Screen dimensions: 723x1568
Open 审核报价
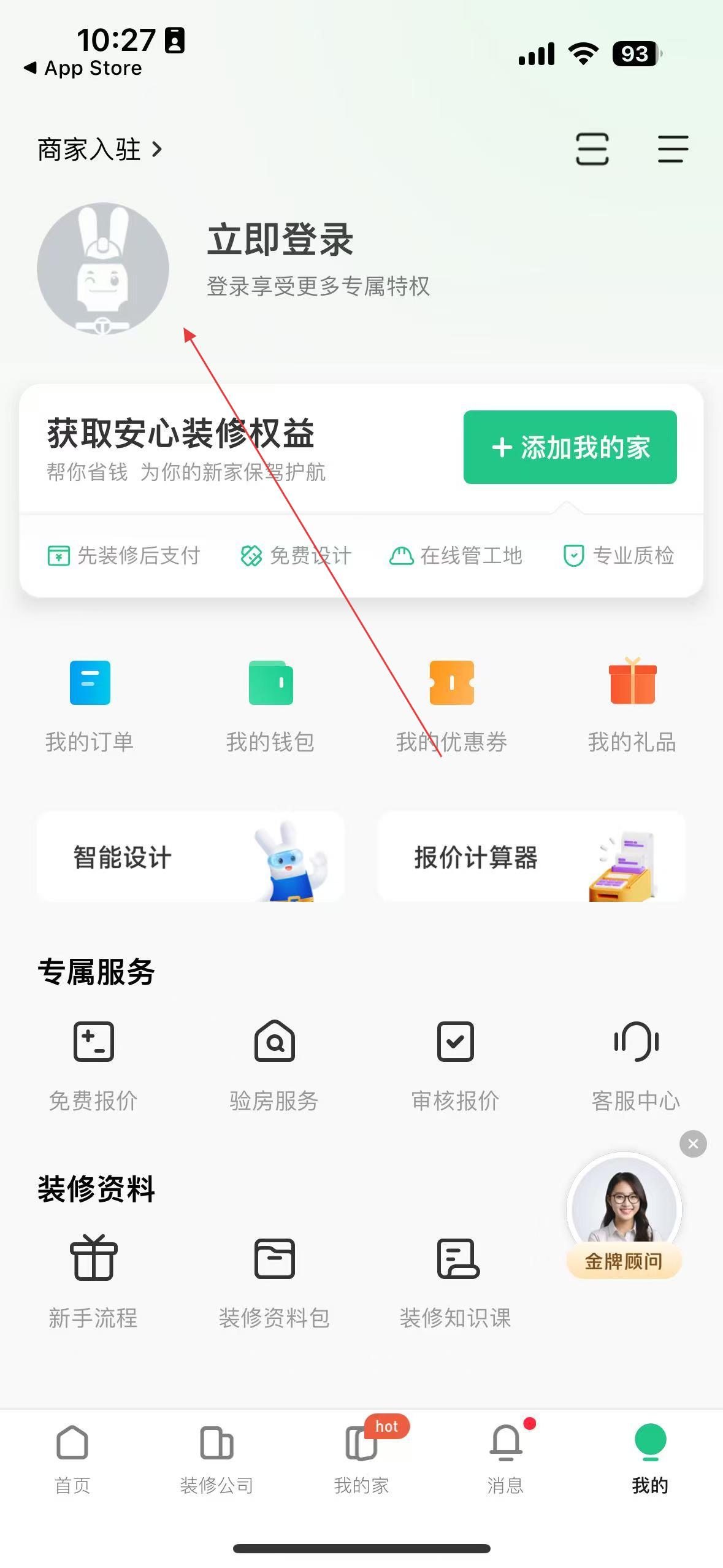(455, 1065)
